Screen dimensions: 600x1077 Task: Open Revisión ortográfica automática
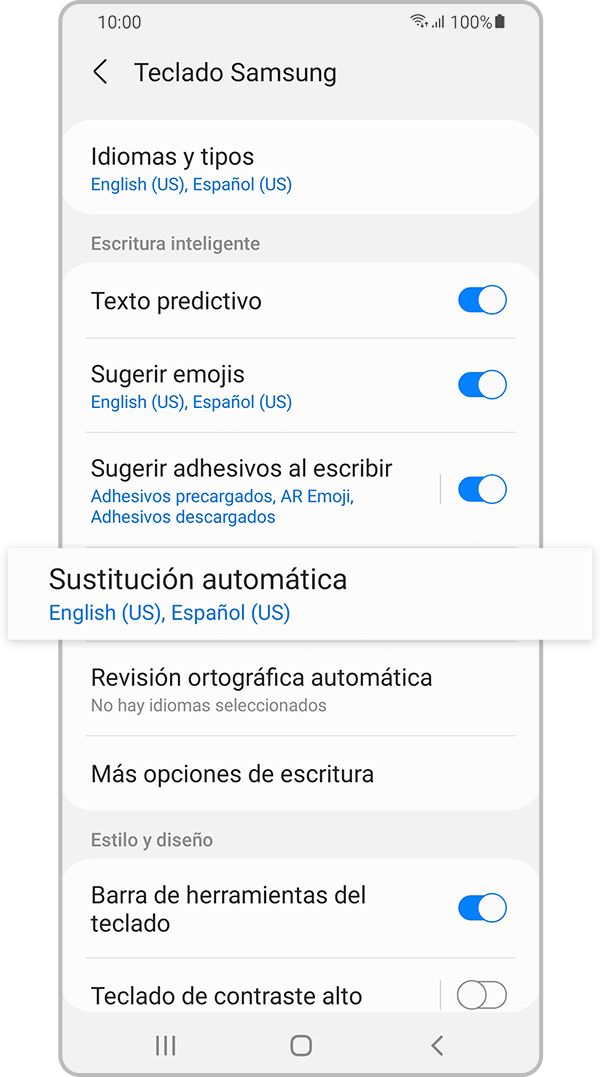(301, 690)
